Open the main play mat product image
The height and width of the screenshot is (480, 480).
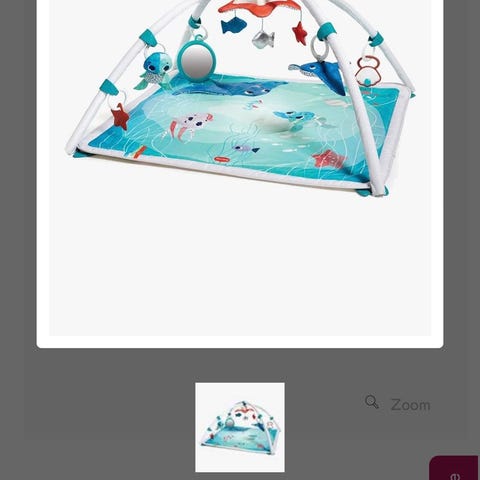point(240,168)
